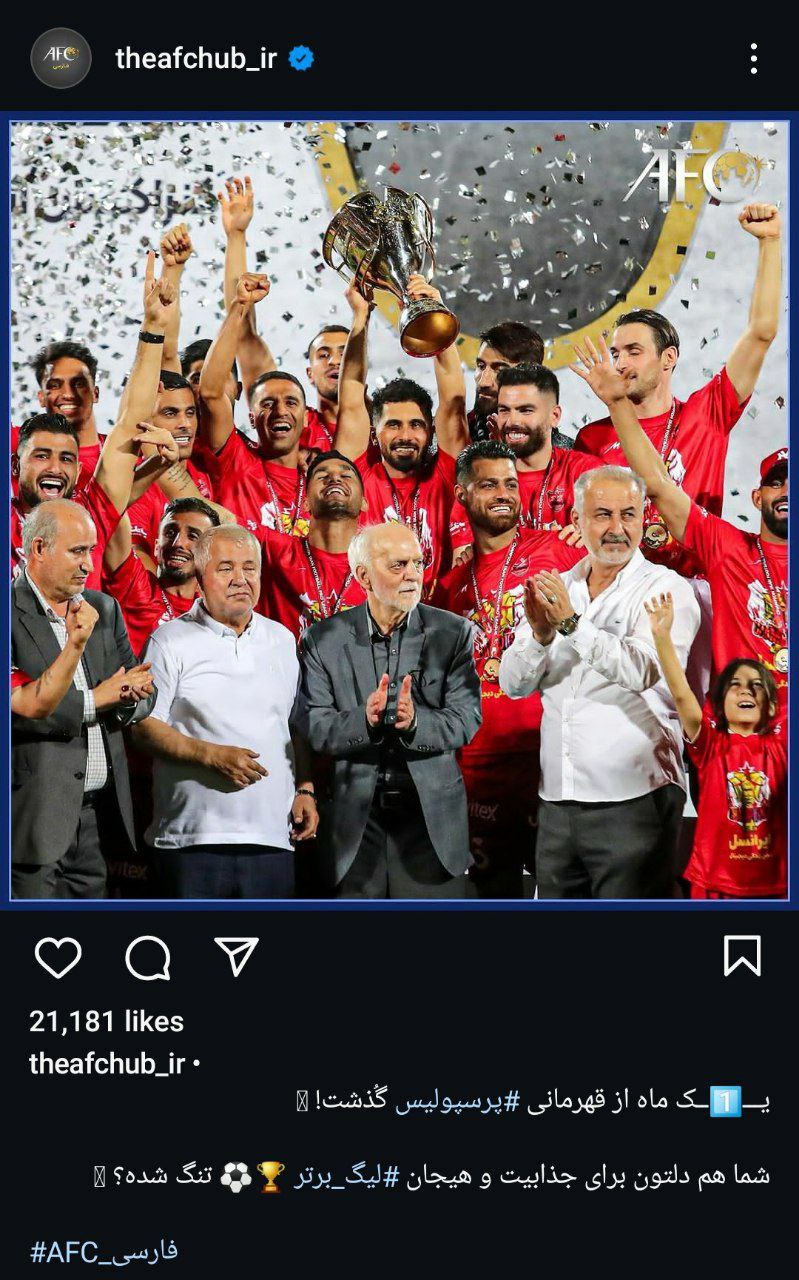799x1280 pixels.
Task: Open comments using the speech bubble icon
Action: pos(147,958)
